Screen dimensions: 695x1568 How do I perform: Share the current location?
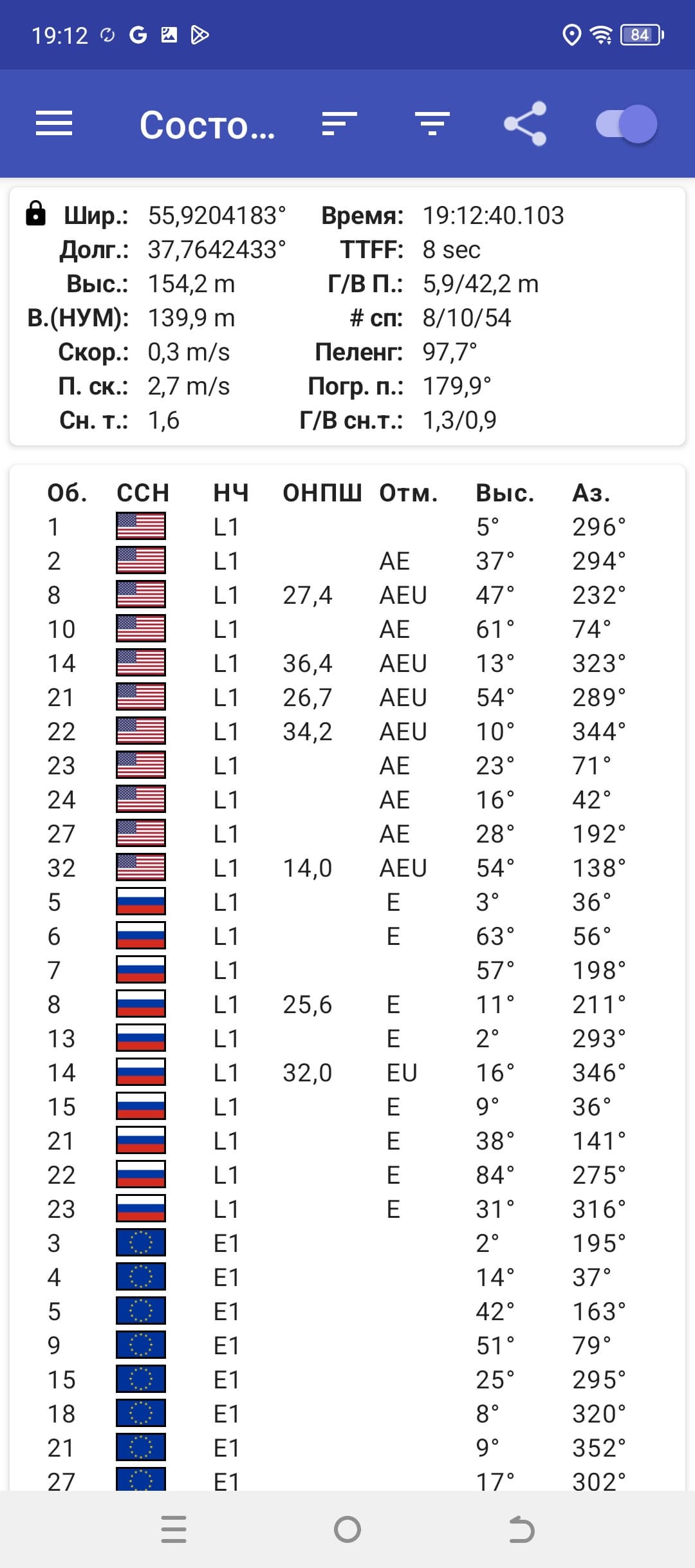click(525, 124)
